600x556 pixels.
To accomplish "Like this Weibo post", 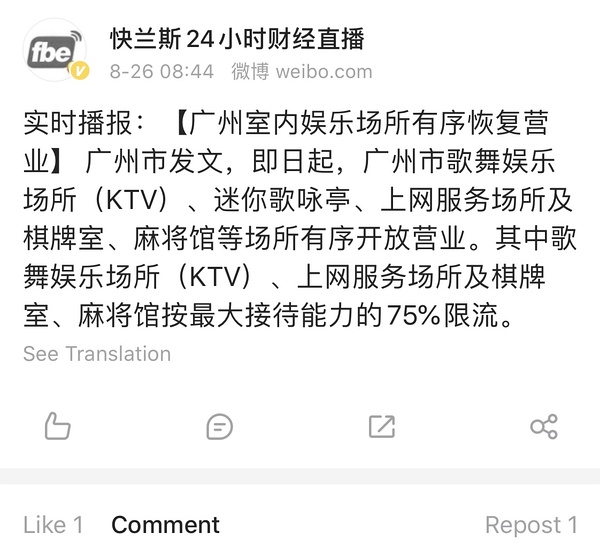I will coord(58,427).
